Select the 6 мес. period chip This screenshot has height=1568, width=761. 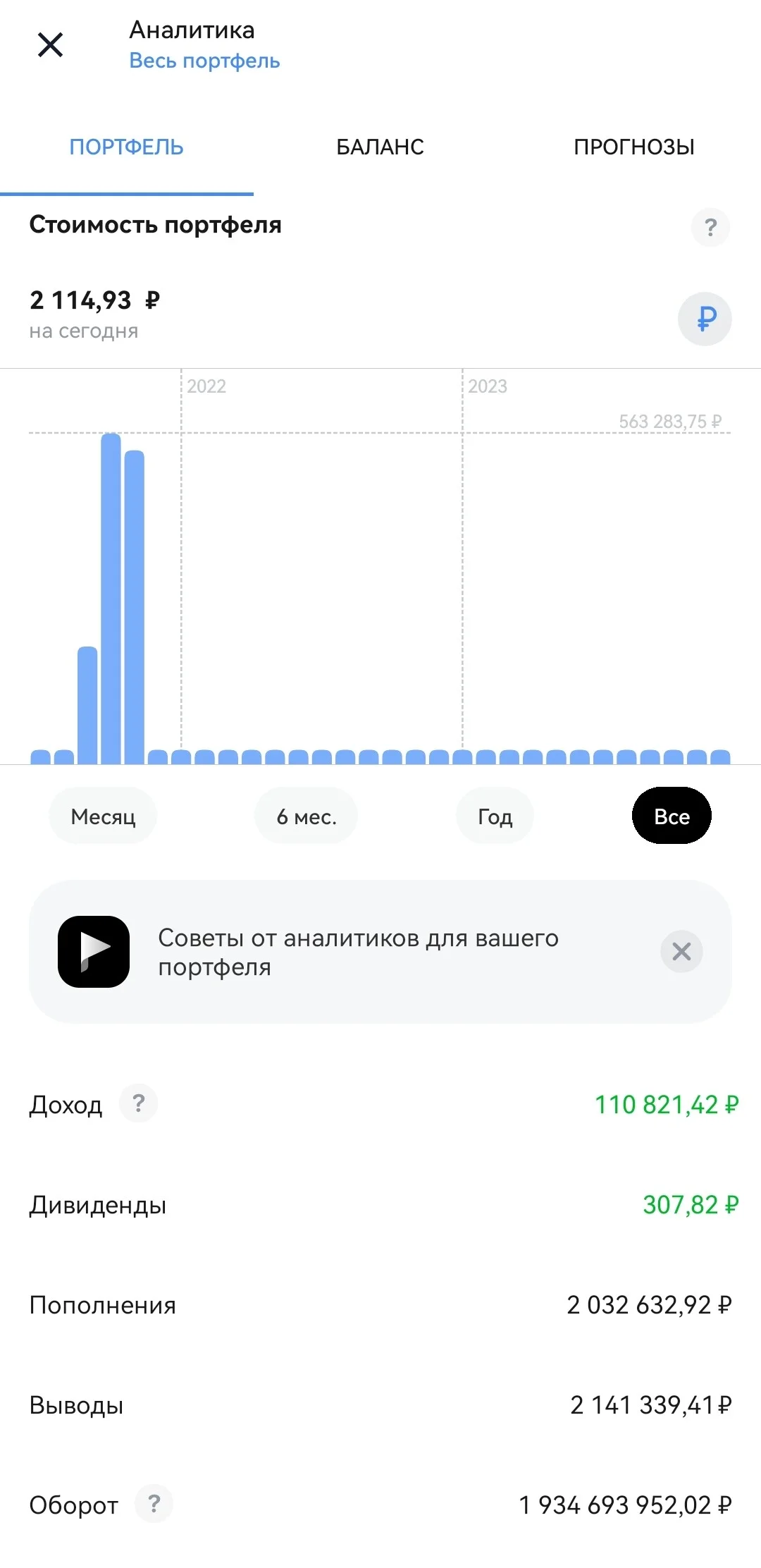pyautogui.click(x=306, y=816)
